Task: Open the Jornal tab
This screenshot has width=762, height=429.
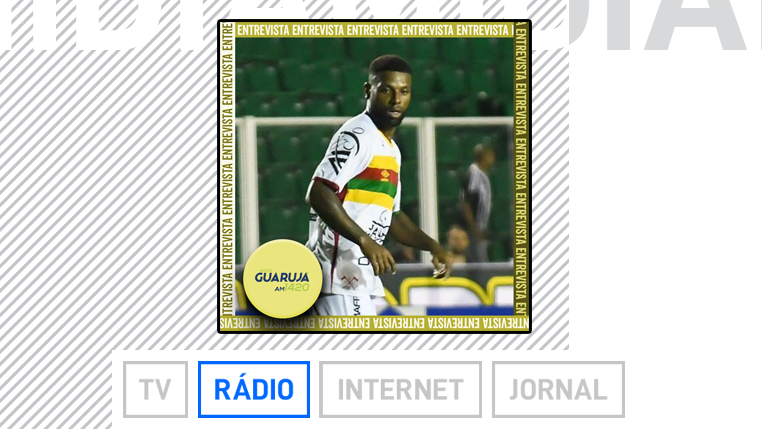Action: pyautogui.click(x=558, y=389)
